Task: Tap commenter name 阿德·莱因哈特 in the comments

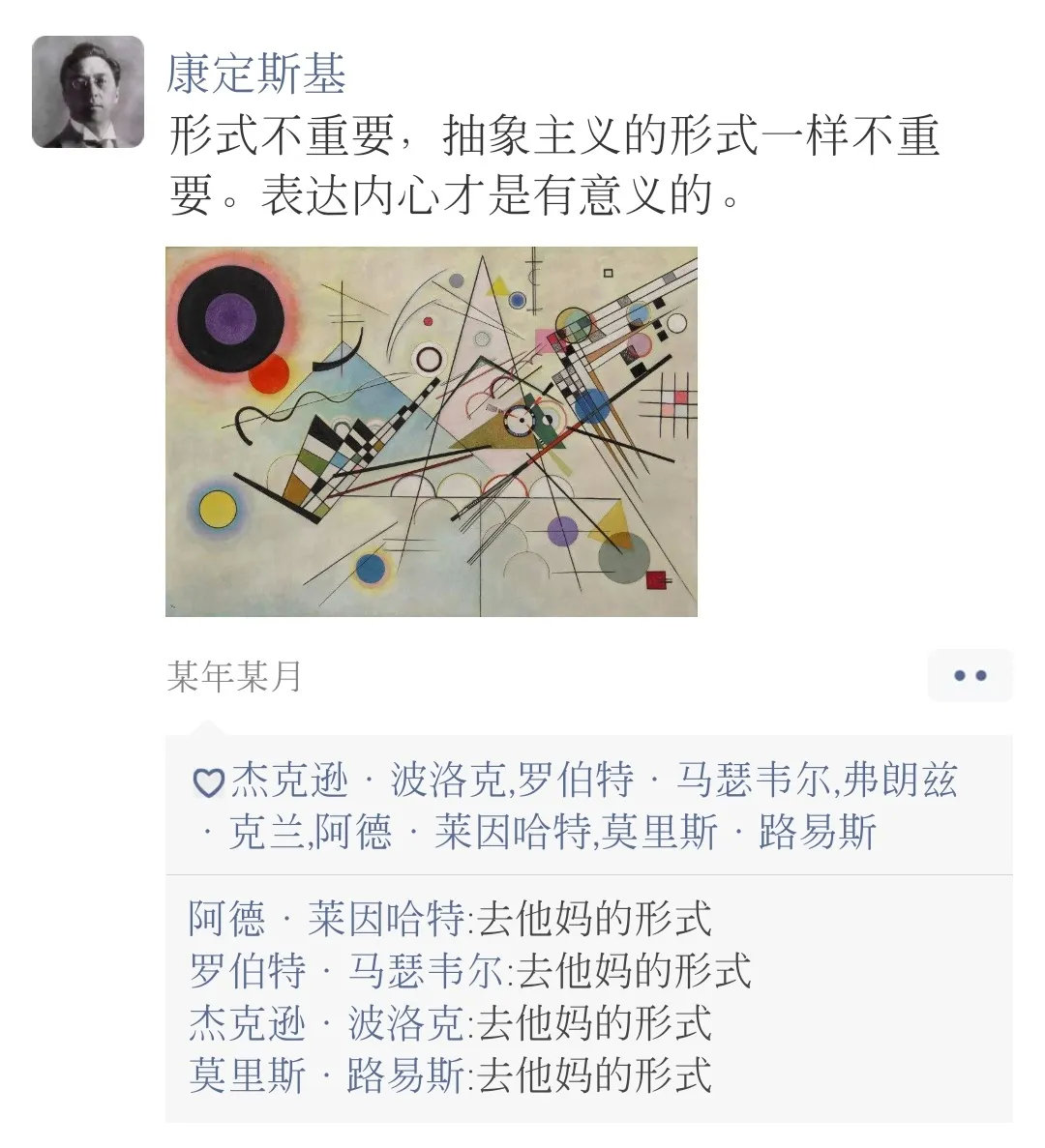Action: point(327,918)
